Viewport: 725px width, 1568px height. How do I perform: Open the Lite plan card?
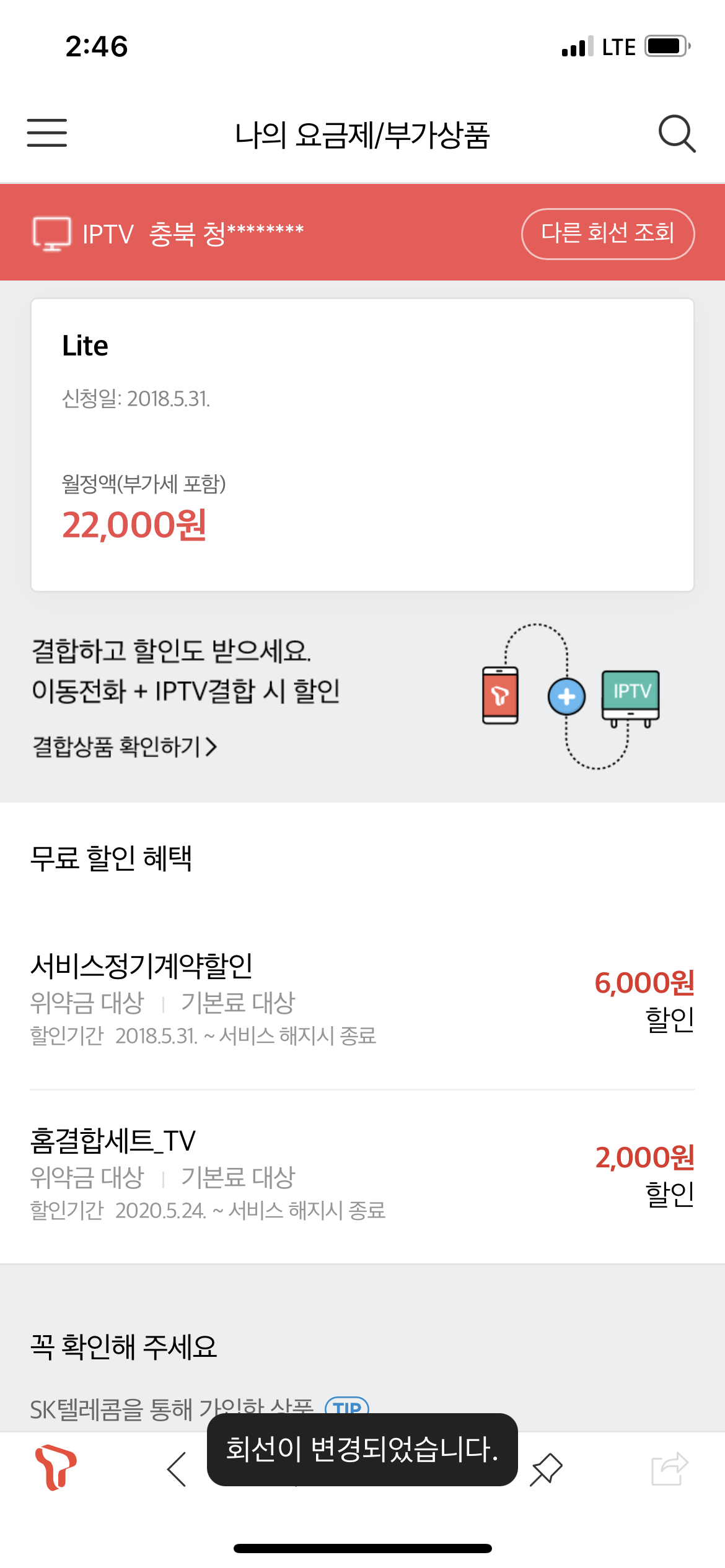pos(362,444)
